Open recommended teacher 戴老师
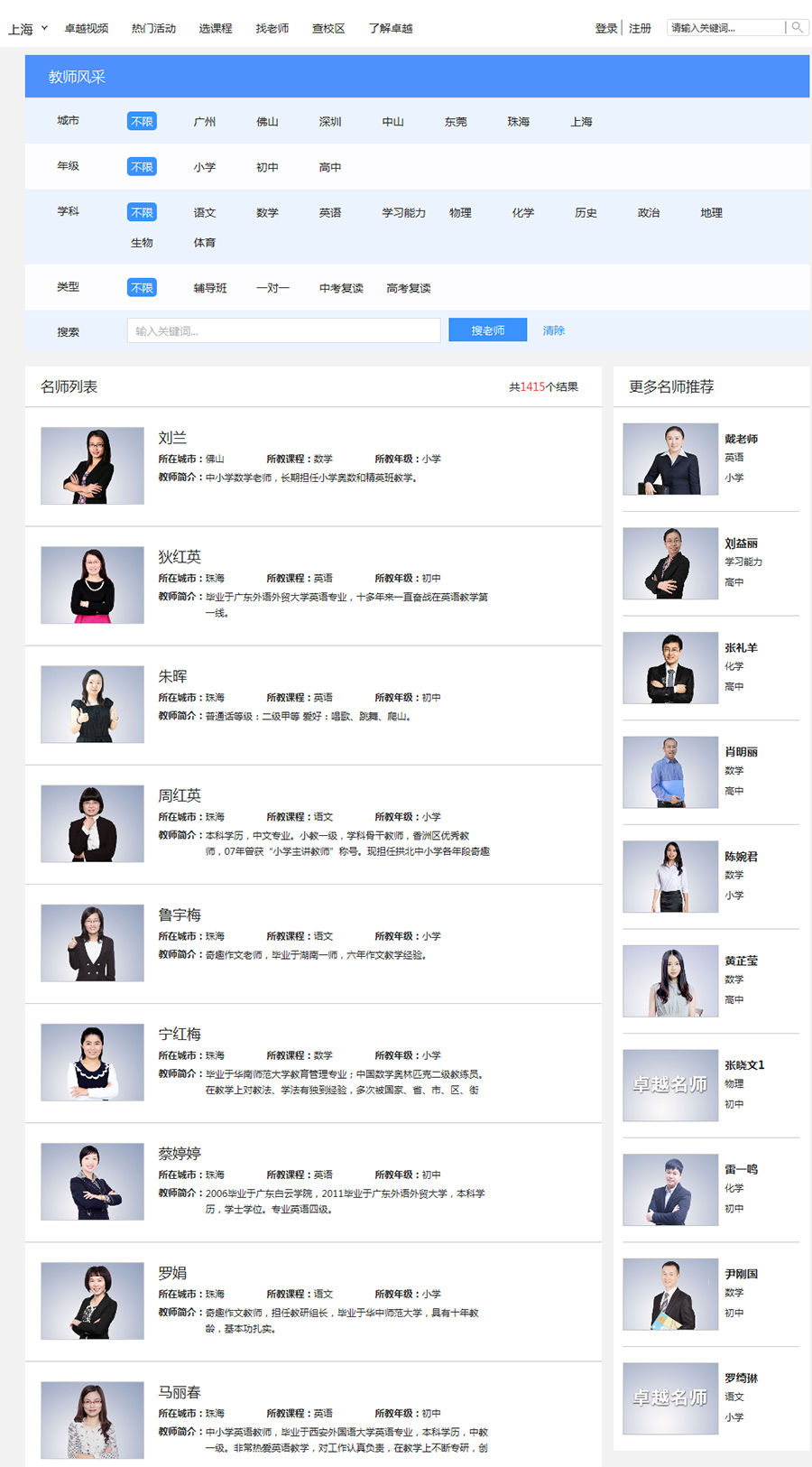 coord(741,440)
